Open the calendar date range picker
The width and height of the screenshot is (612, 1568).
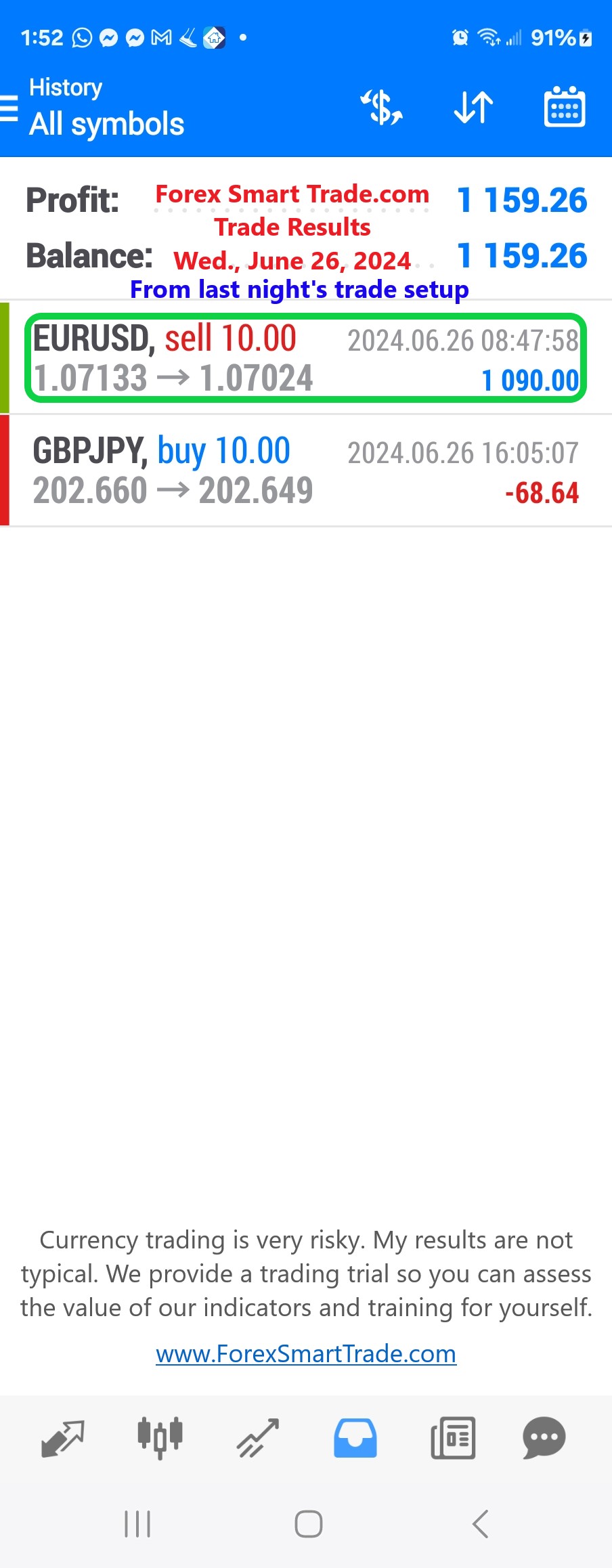pos(565,108)
